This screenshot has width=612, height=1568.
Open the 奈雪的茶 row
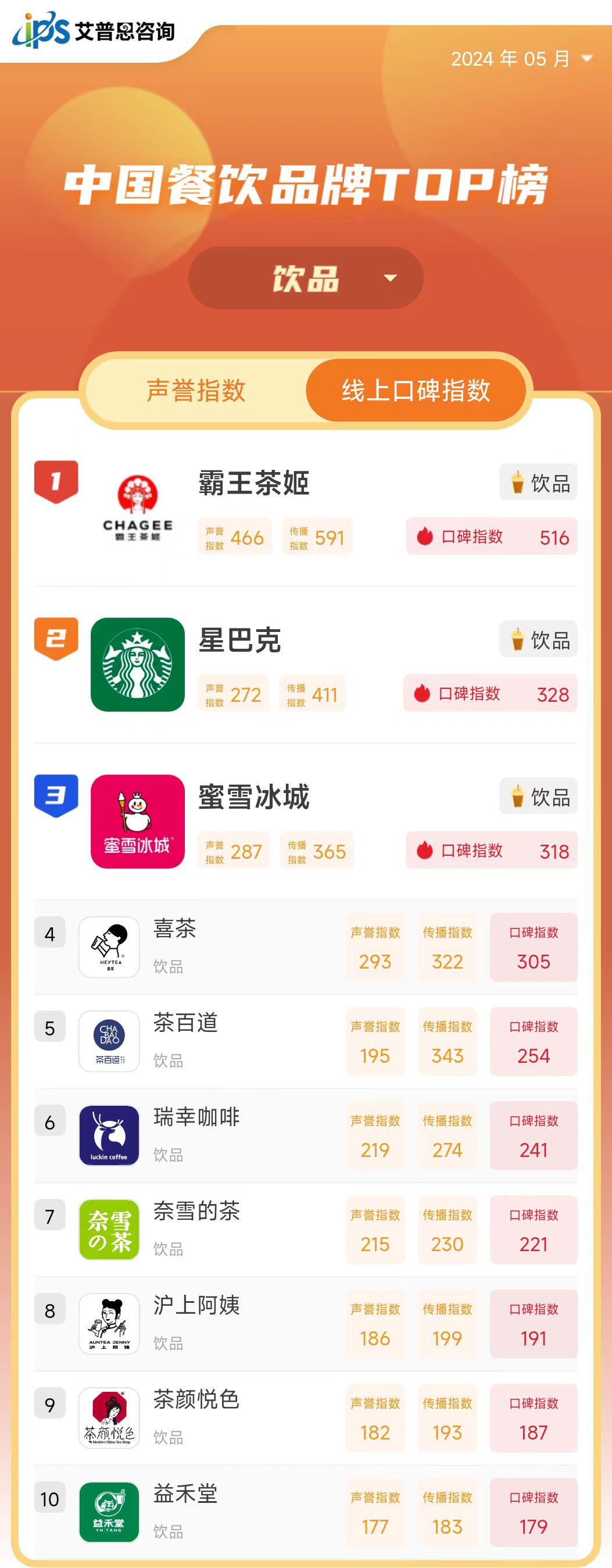[196, 1211]
